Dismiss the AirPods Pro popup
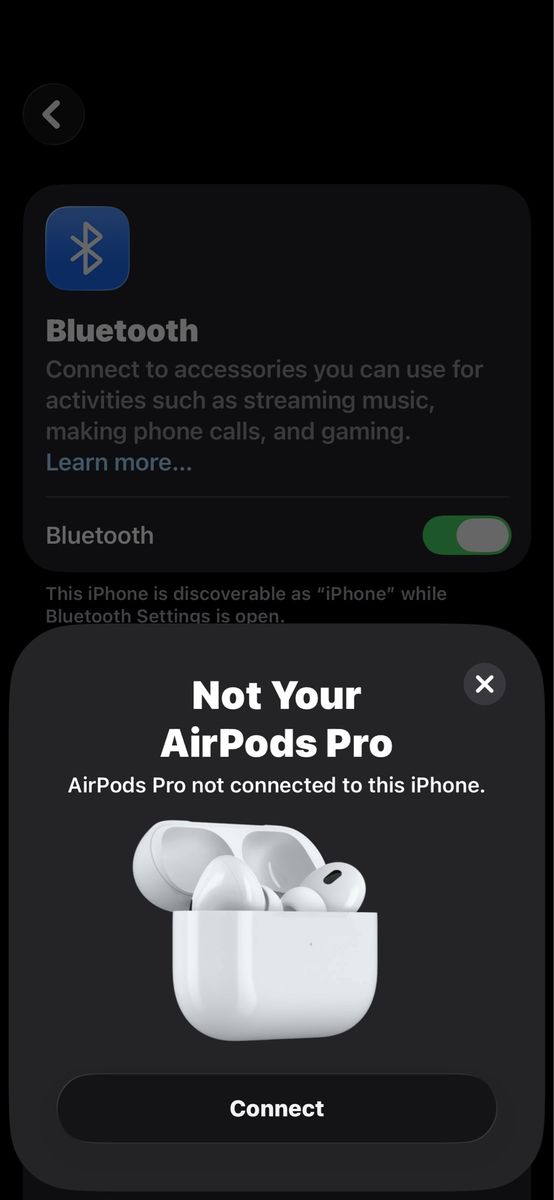 point(485,684)
